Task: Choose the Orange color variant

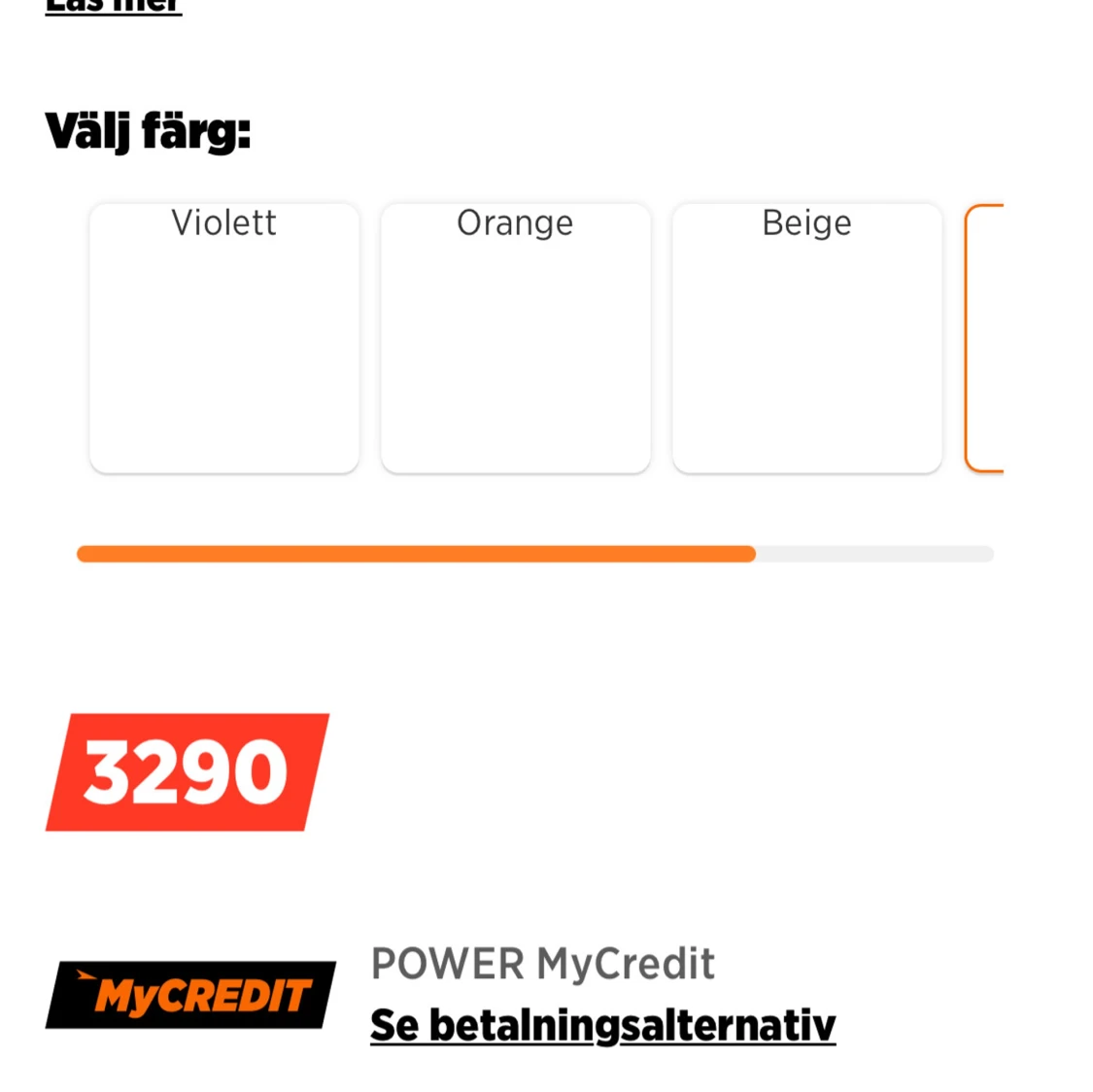Action: click(x=516, y=338)
